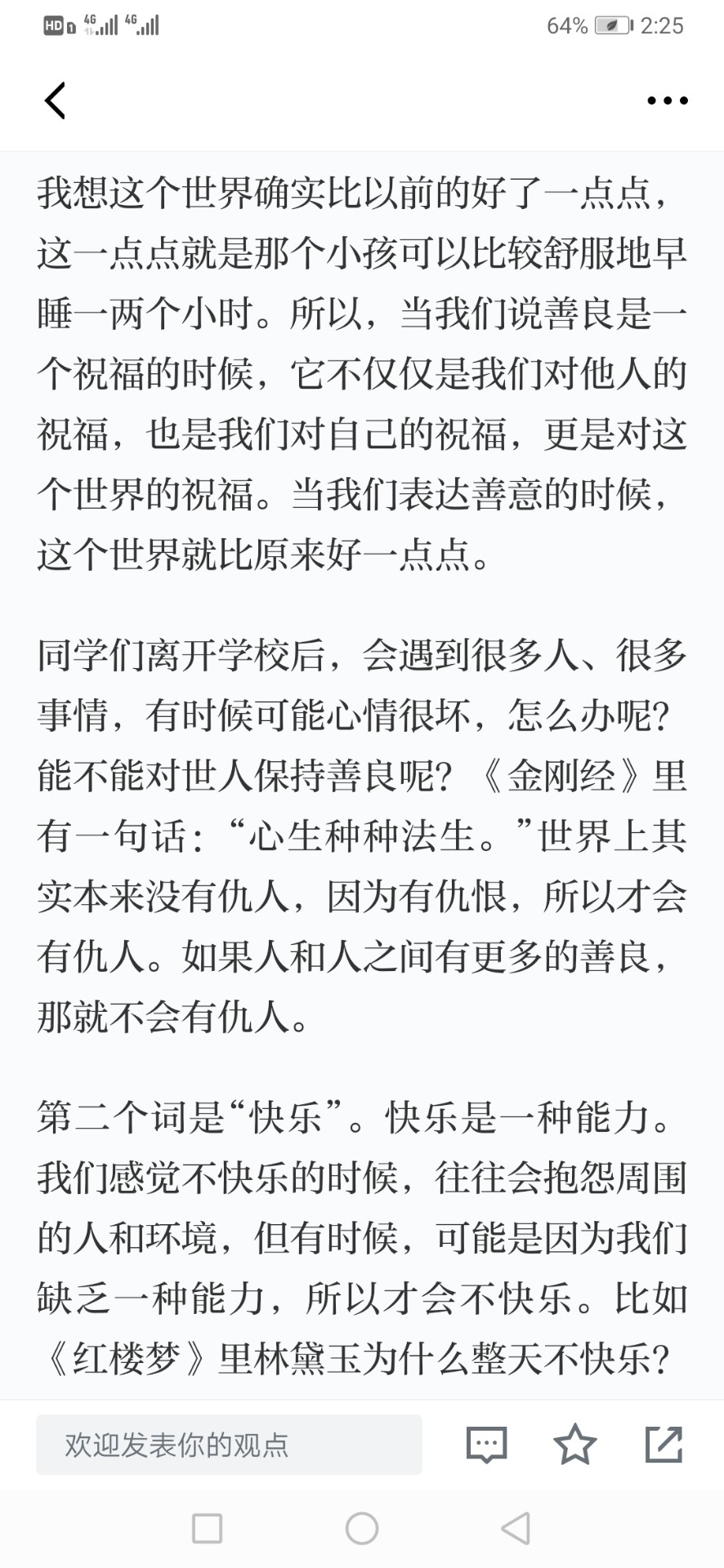This screenshot has height=1568, width=724.
Task: Go back using the top arrow
Action: [x=55, y=101]
